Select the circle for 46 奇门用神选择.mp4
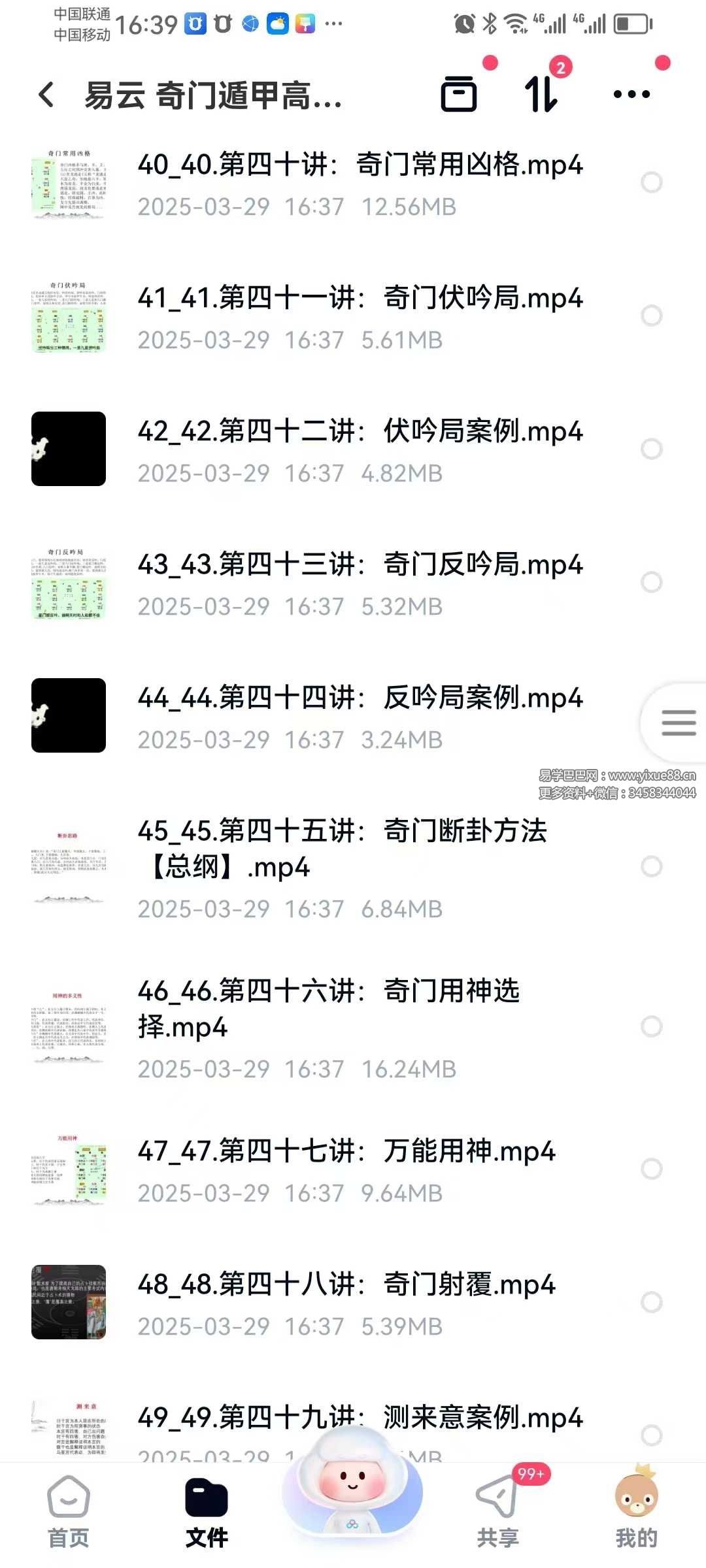Viewport: 706px width, 1568px height. point(651,1026)
